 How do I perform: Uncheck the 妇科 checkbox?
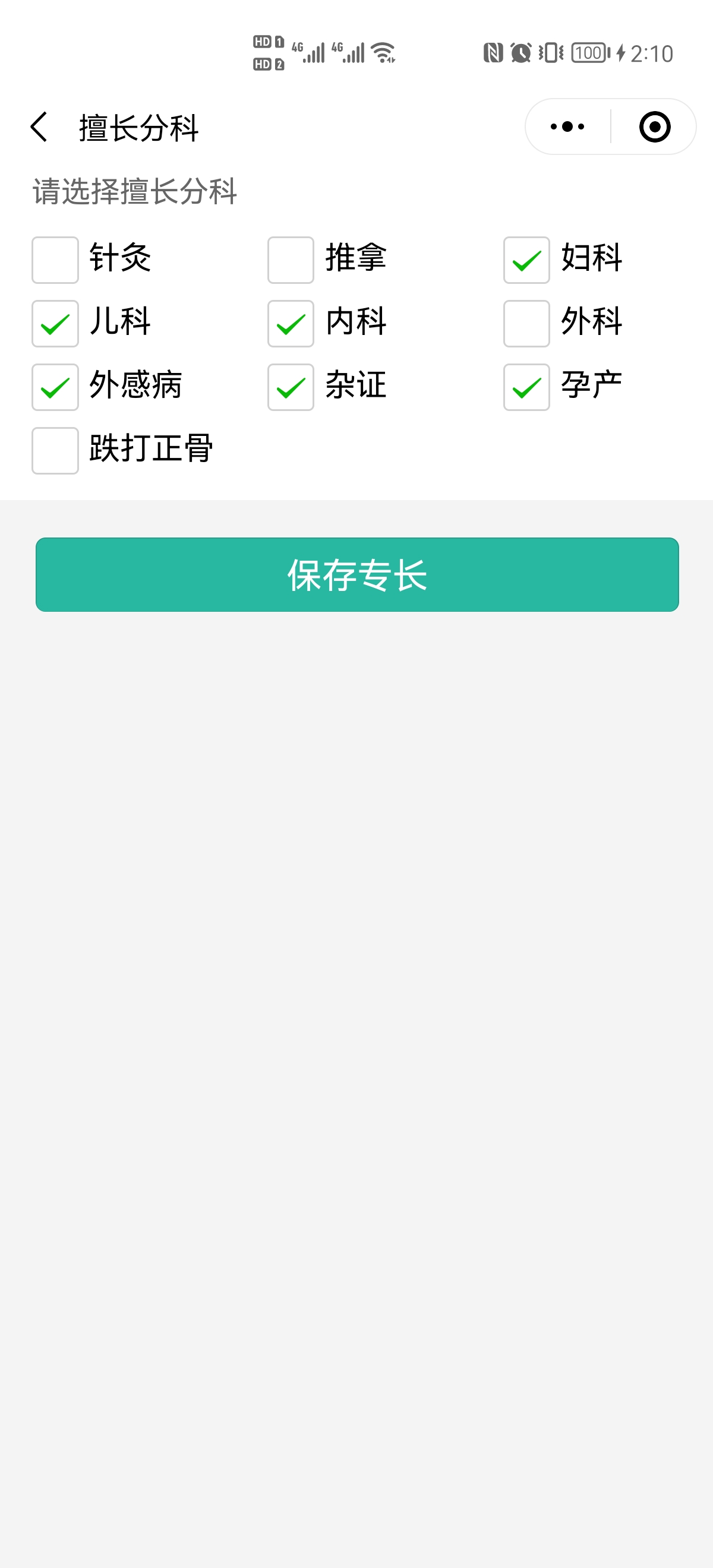pos(526,260)
